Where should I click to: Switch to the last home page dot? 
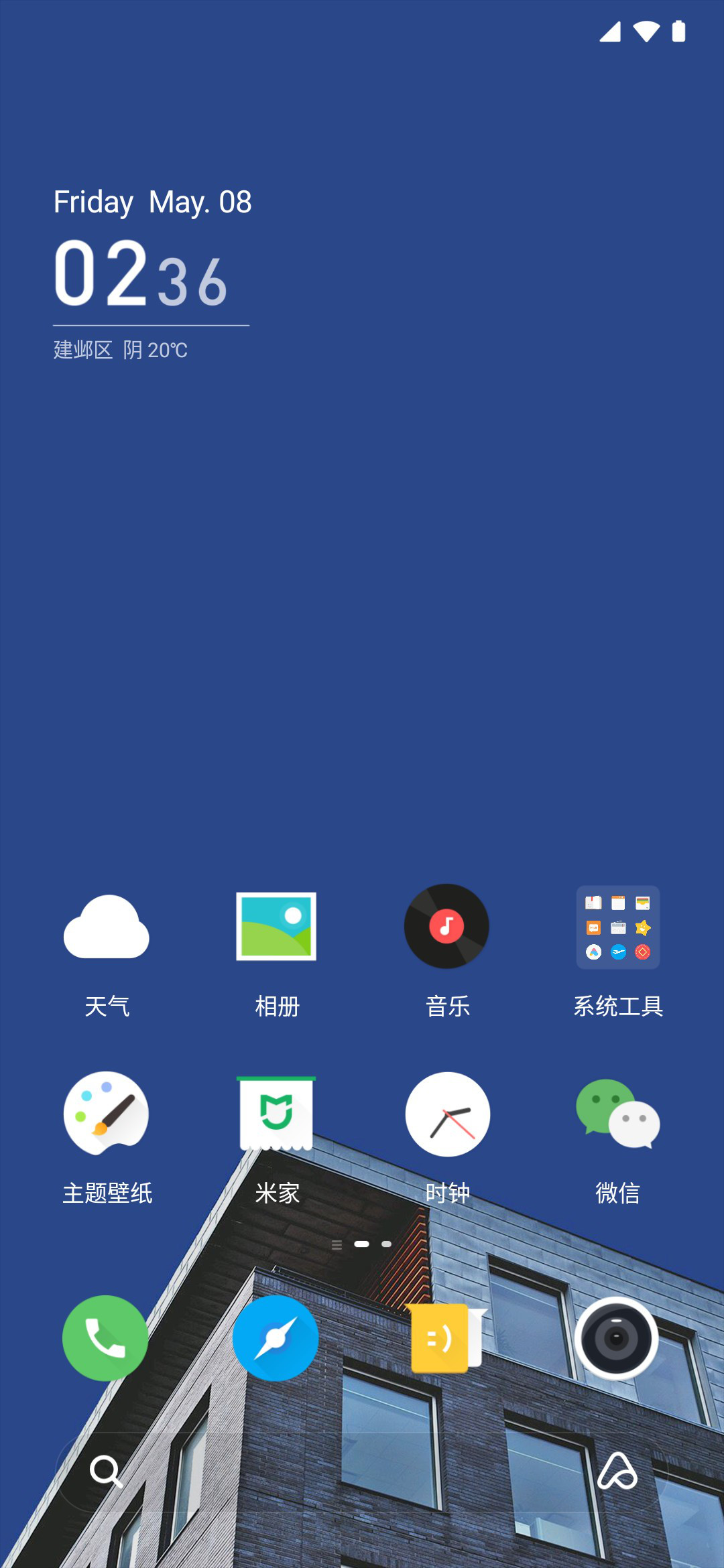[387, 1244]
